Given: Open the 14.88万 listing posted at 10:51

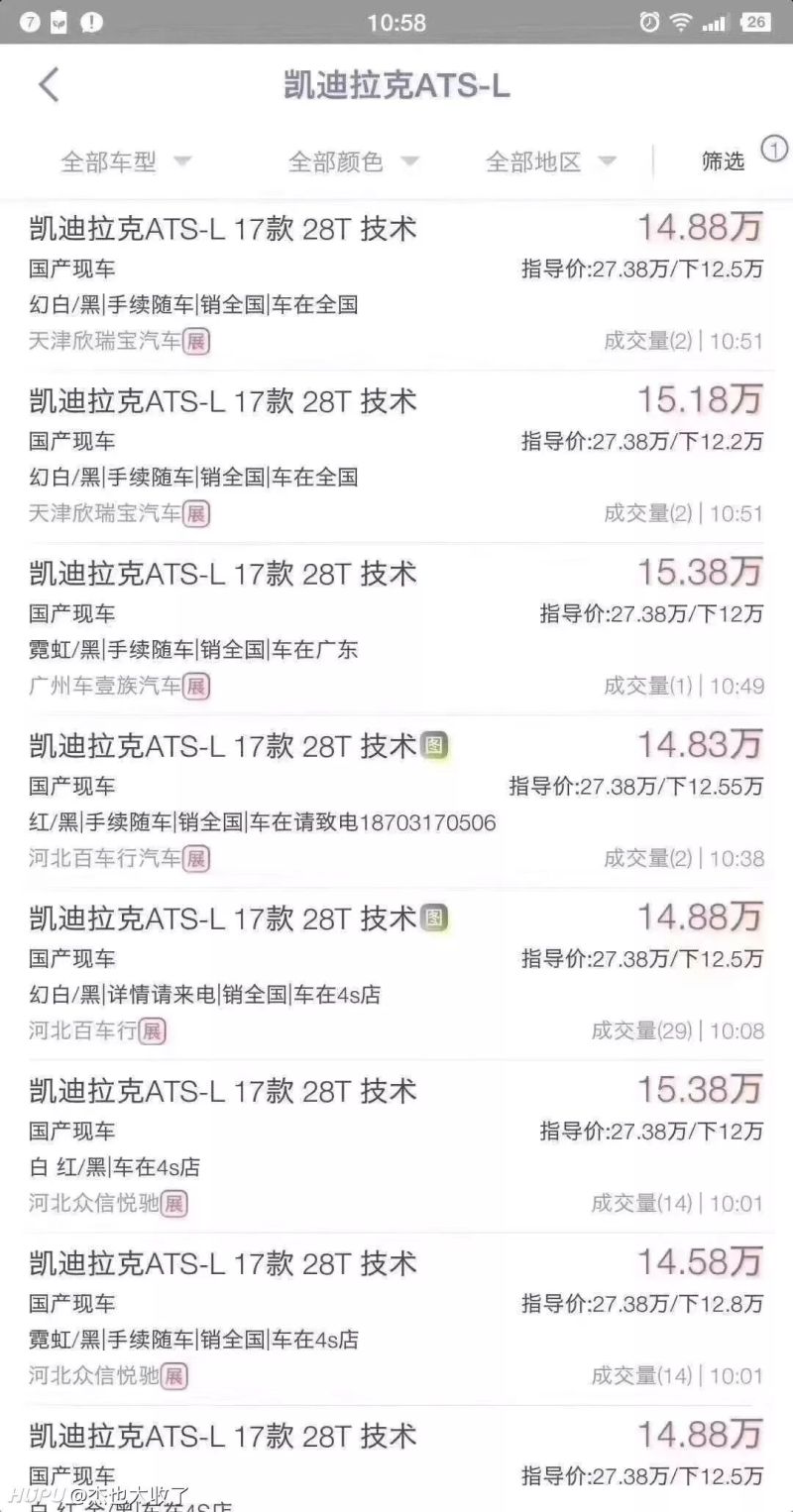Looking at the screenshot, I should pos(396,284).
